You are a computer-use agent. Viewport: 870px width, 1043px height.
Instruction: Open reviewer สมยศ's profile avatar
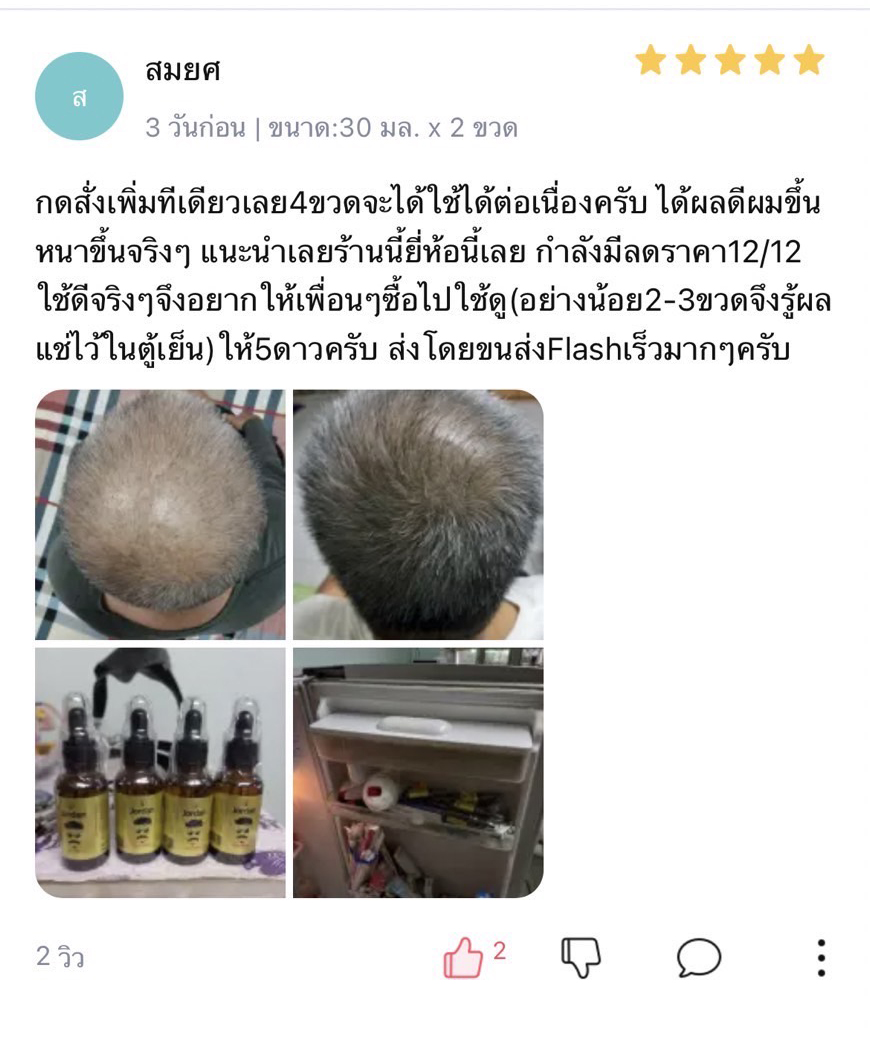pyautogui.click(x=79, y=97)
